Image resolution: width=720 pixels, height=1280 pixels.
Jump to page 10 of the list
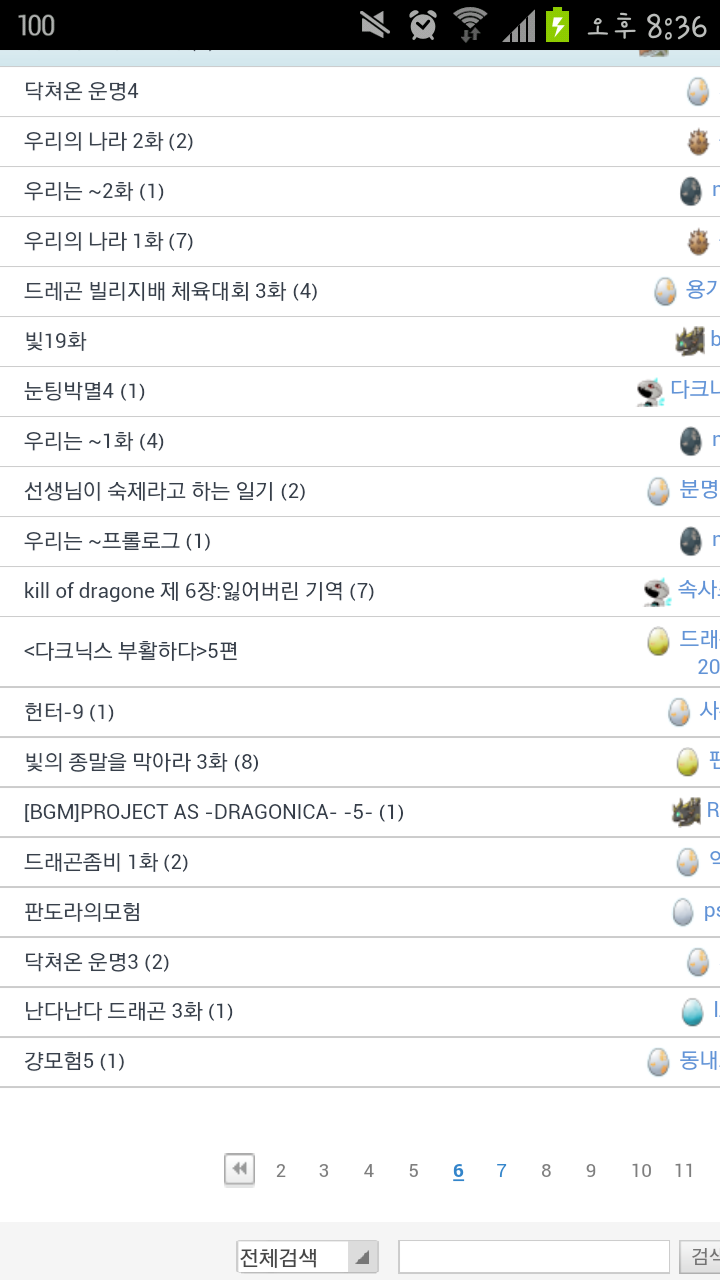[x=641, y=1170]
